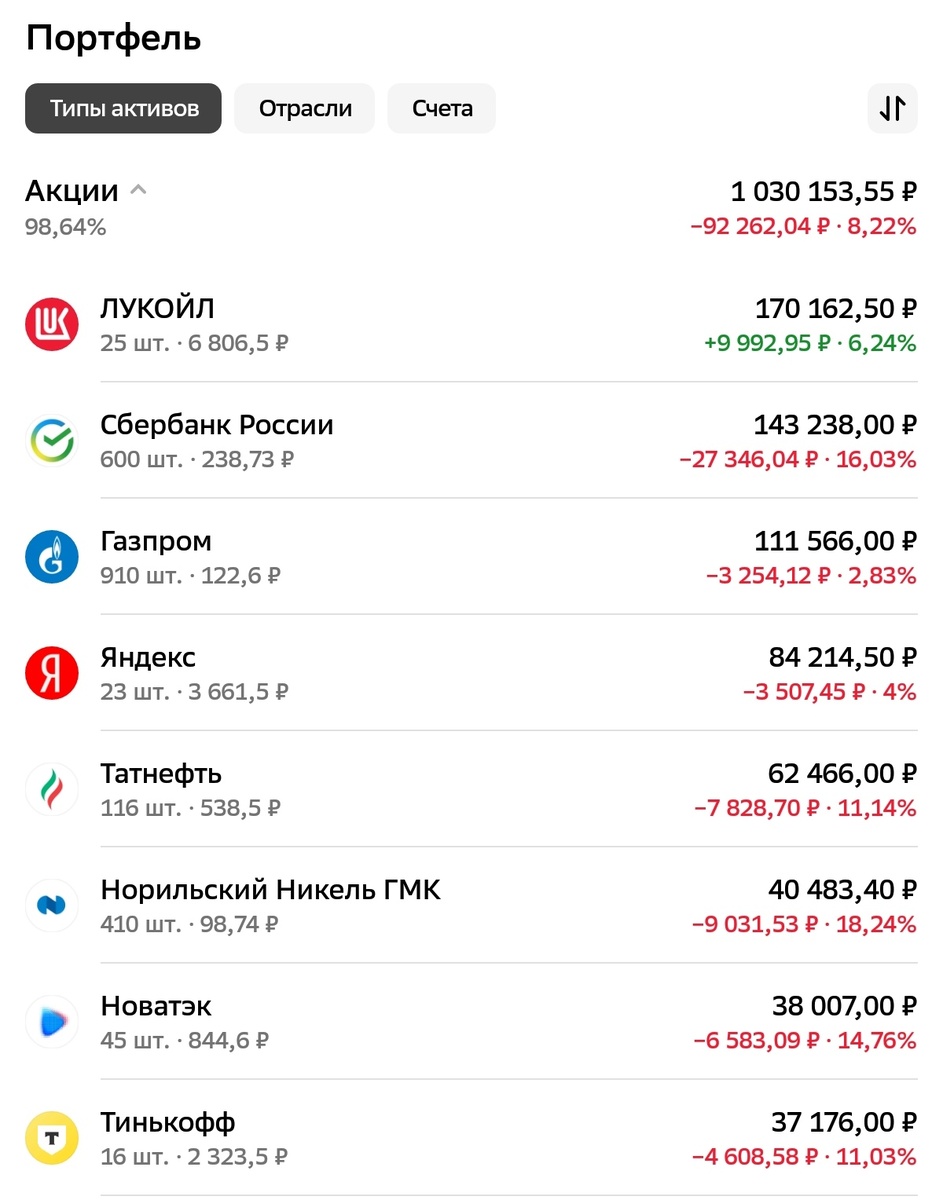
Task: Collapse the Акции section chevron
Action: point(138,188)
